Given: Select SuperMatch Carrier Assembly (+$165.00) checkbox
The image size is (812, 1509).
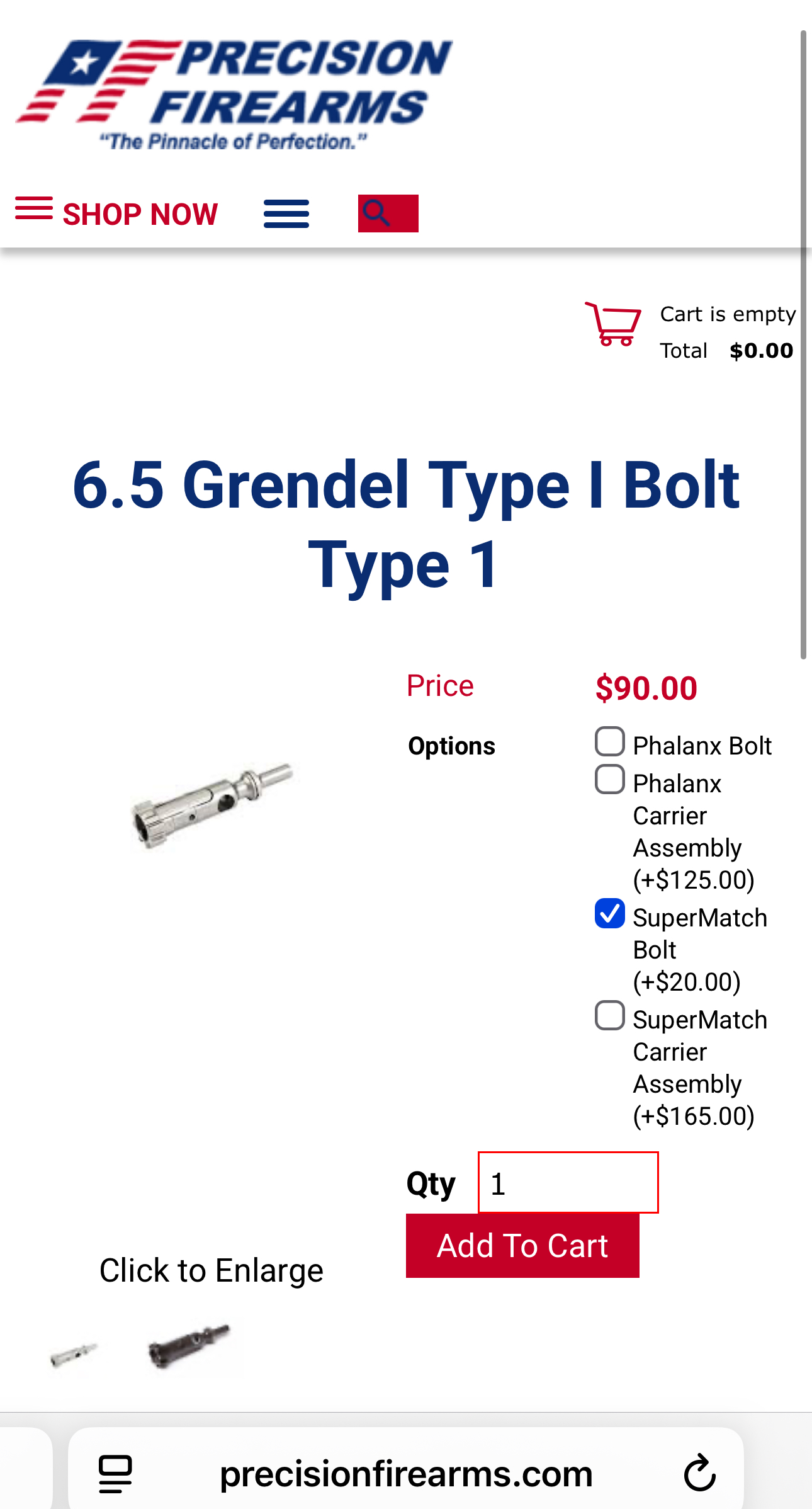Looking at the screenshot, I should pyautogui.click(x=609, y=1016).
